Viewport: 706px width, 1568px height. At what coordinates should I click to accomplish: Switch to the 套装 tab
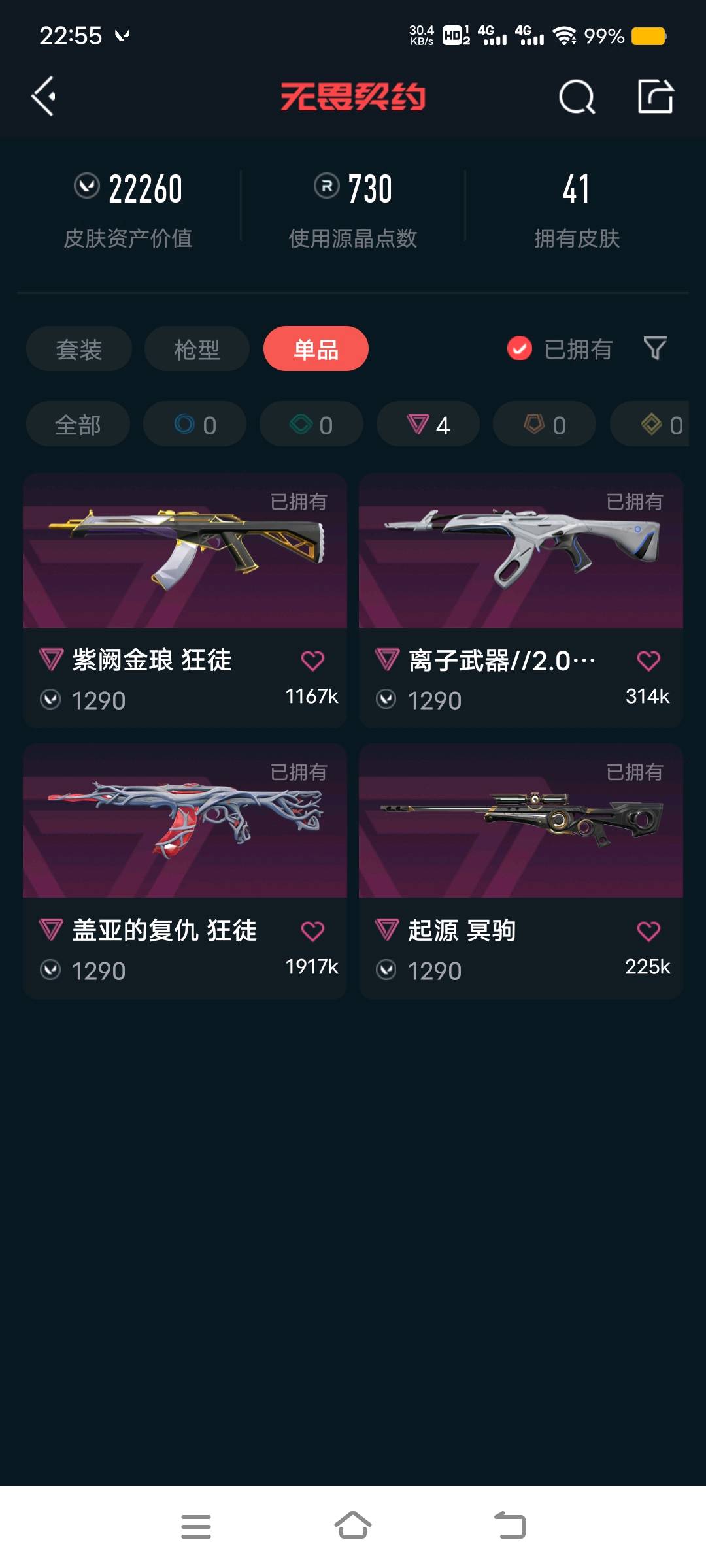click(79, 349)
